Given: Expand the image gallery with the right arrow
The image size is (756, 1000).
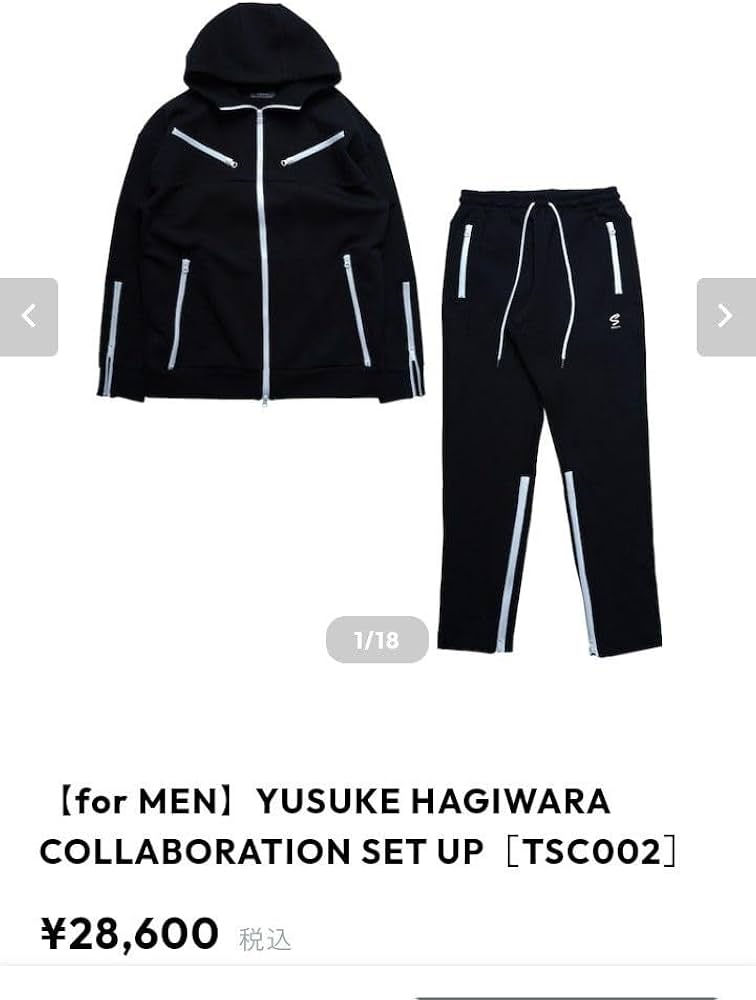Looking at the screenshot, I should [726, 316].
